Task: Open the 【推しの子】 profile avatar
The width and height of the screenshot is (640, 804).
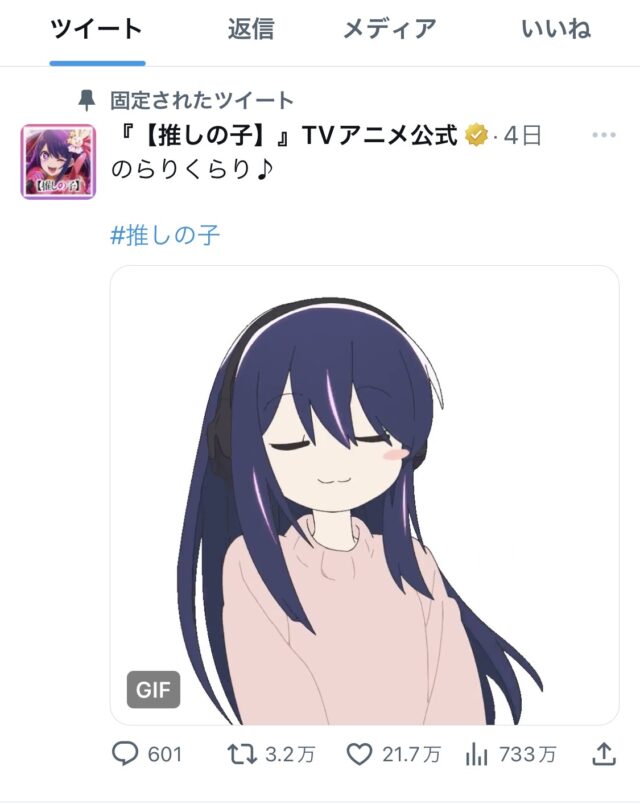Action: coord(58,161)
